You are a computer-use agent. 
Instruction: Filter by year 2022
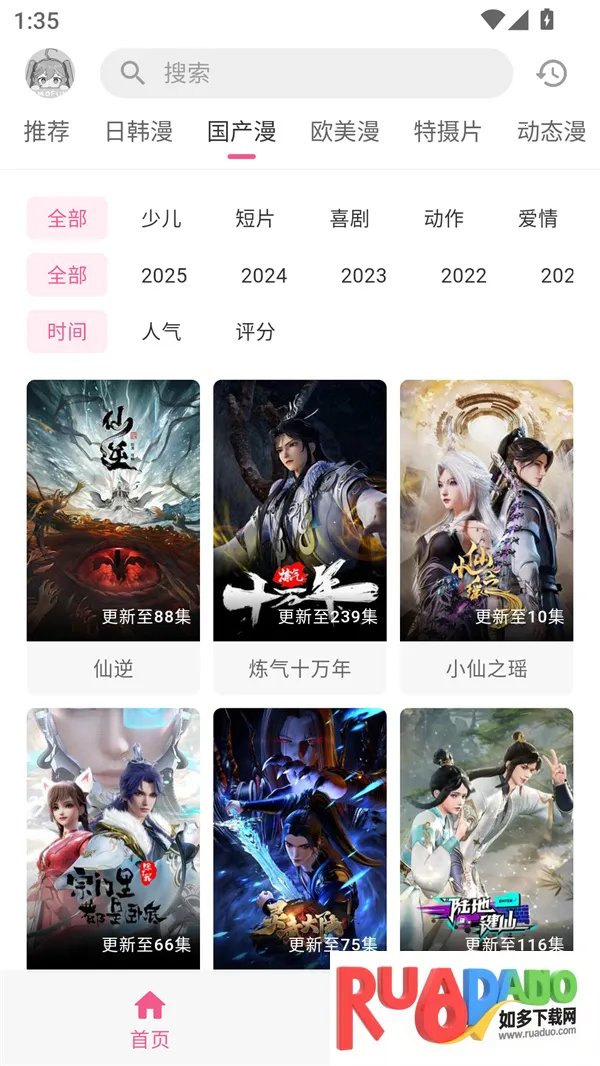(463, 275)
